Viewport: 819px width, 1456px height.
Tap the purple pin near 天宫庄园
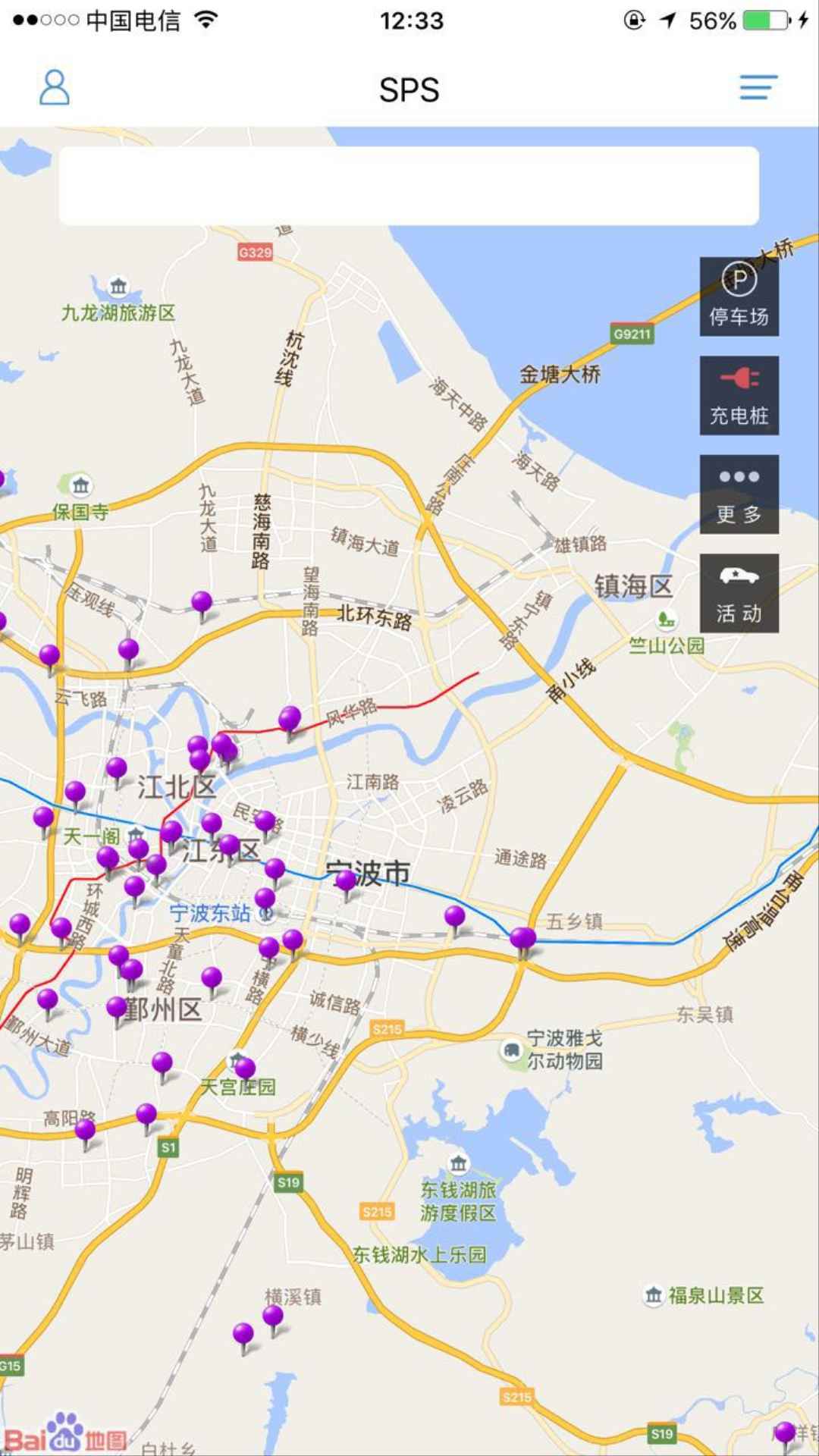point(245,1072)
